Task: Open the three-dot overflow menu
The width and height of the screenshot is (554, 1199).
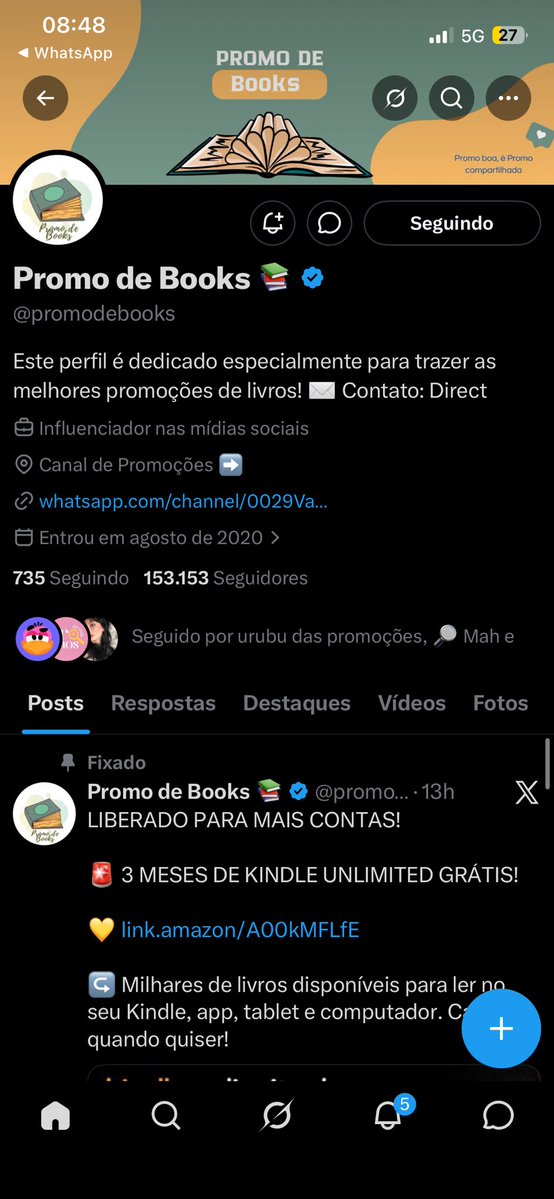Action: click(x=508, y=98)
